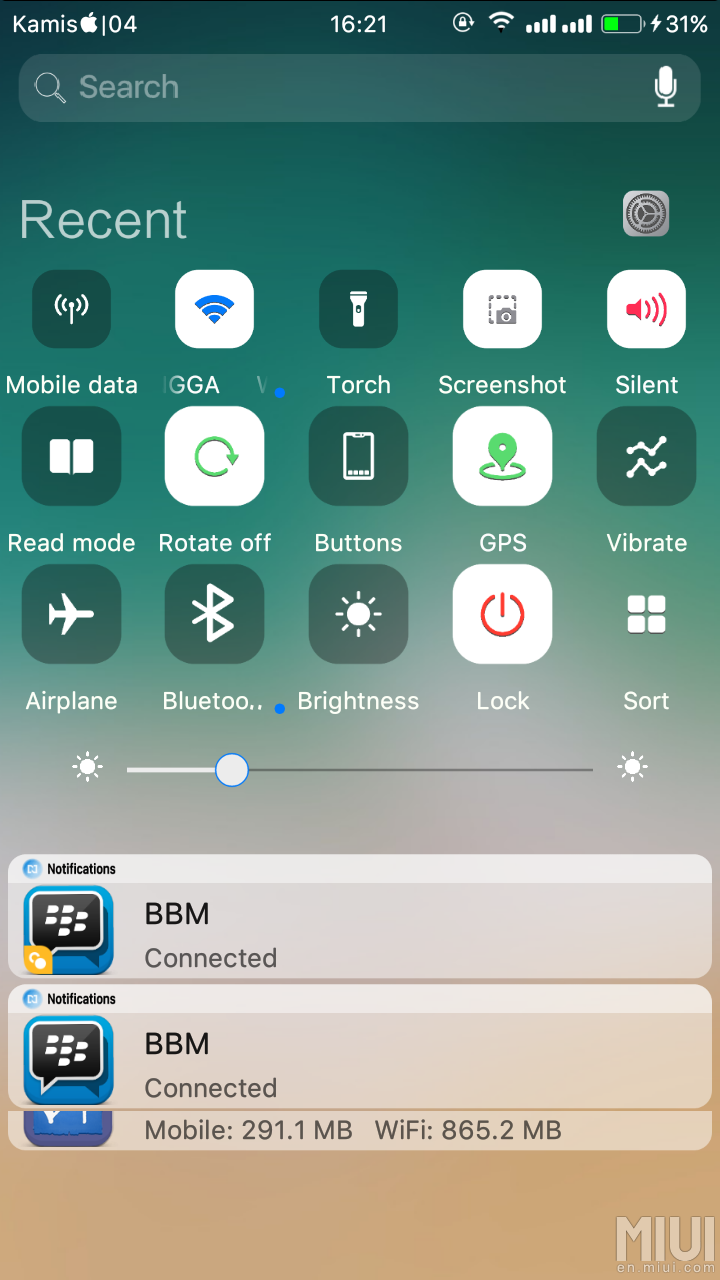
Task: Toggle the Brightness mode tile
Action: (x=358, y=614)
